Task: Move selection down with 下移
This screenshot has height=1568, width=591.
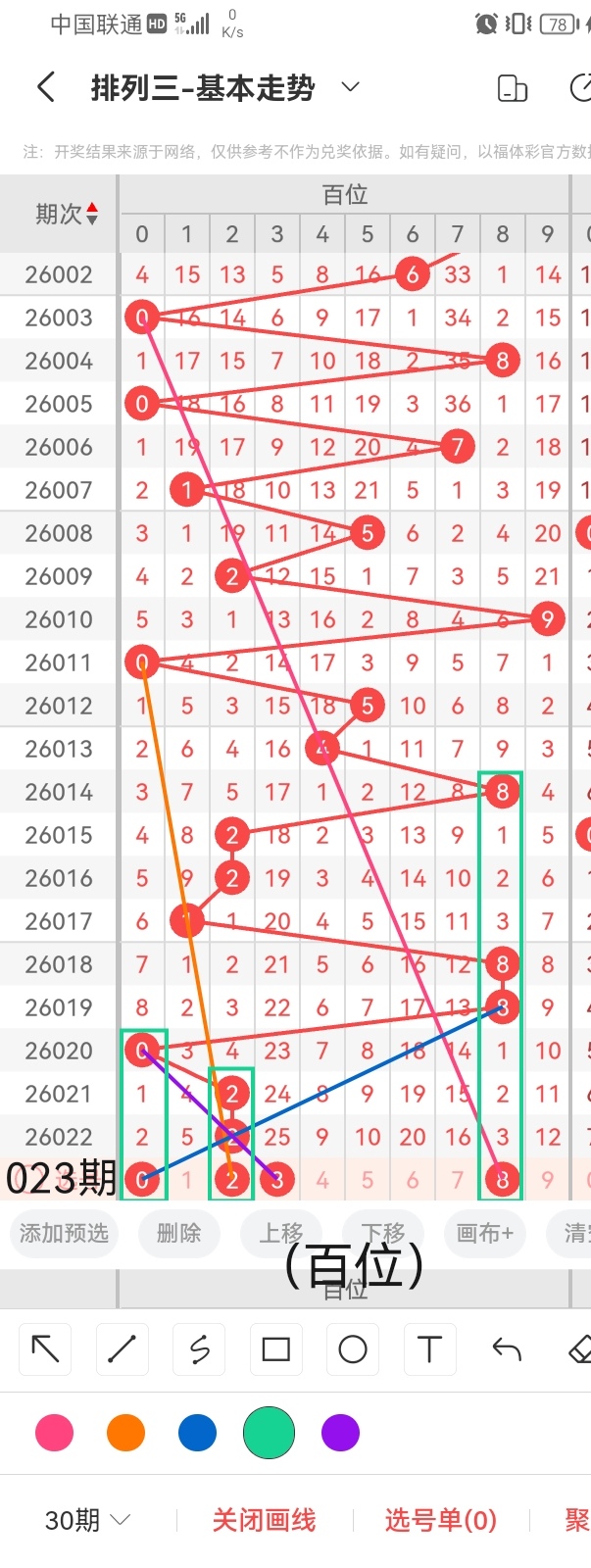Action: click(382, 1232)
